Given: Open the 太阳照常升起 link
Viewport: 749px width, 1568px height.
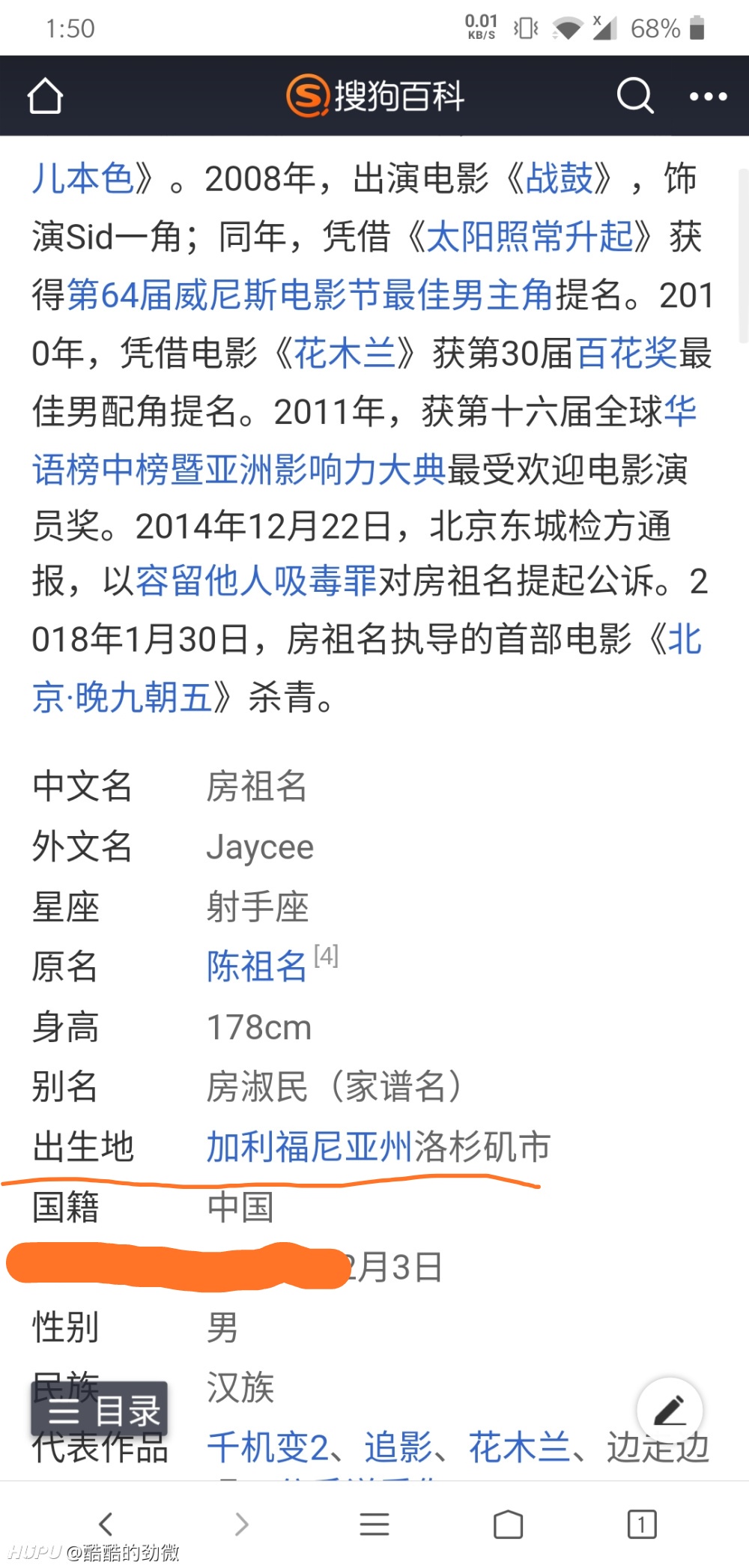Looking at the screenshot, I should click(x=530, y=237).
